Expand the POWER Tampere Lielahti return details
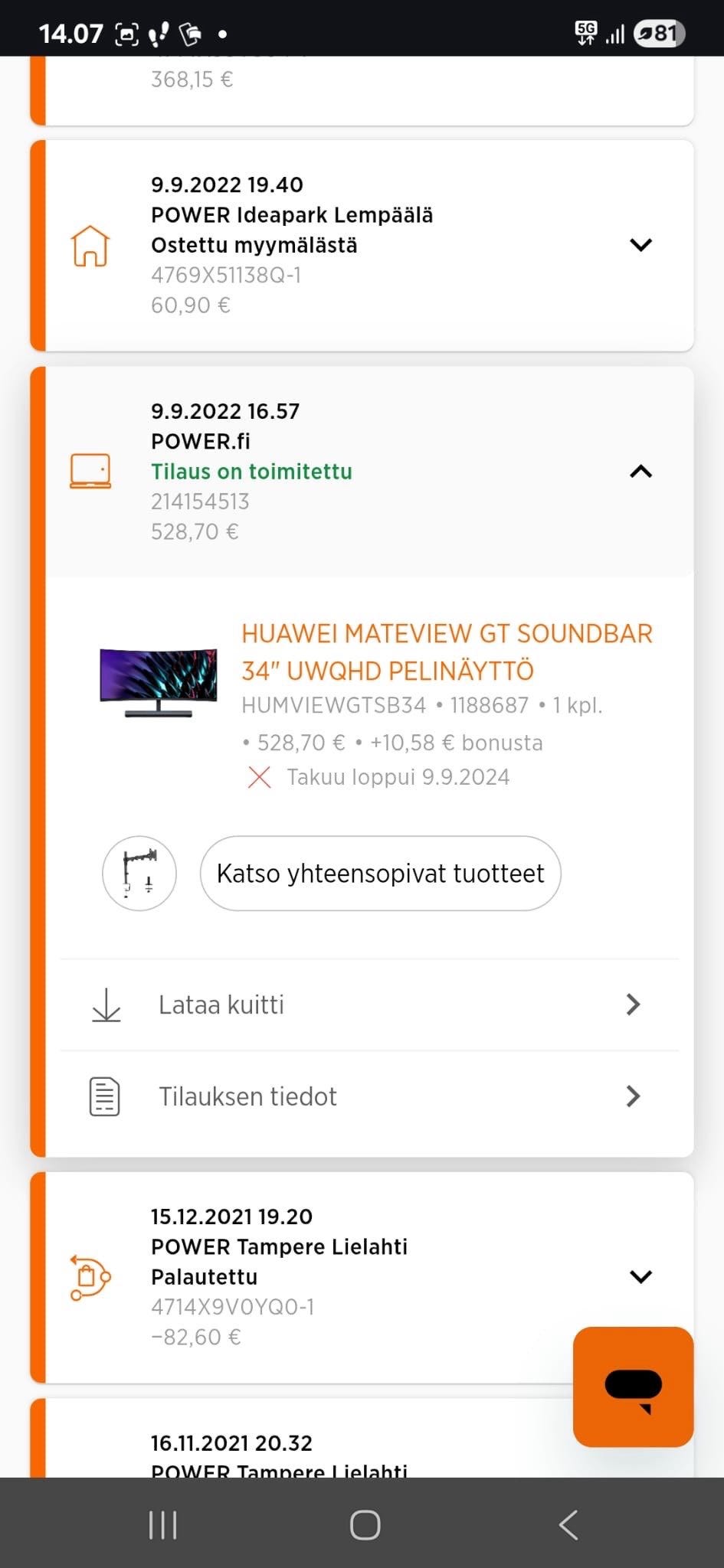This screenshot has height=1568, width=724. point(641,1276)
